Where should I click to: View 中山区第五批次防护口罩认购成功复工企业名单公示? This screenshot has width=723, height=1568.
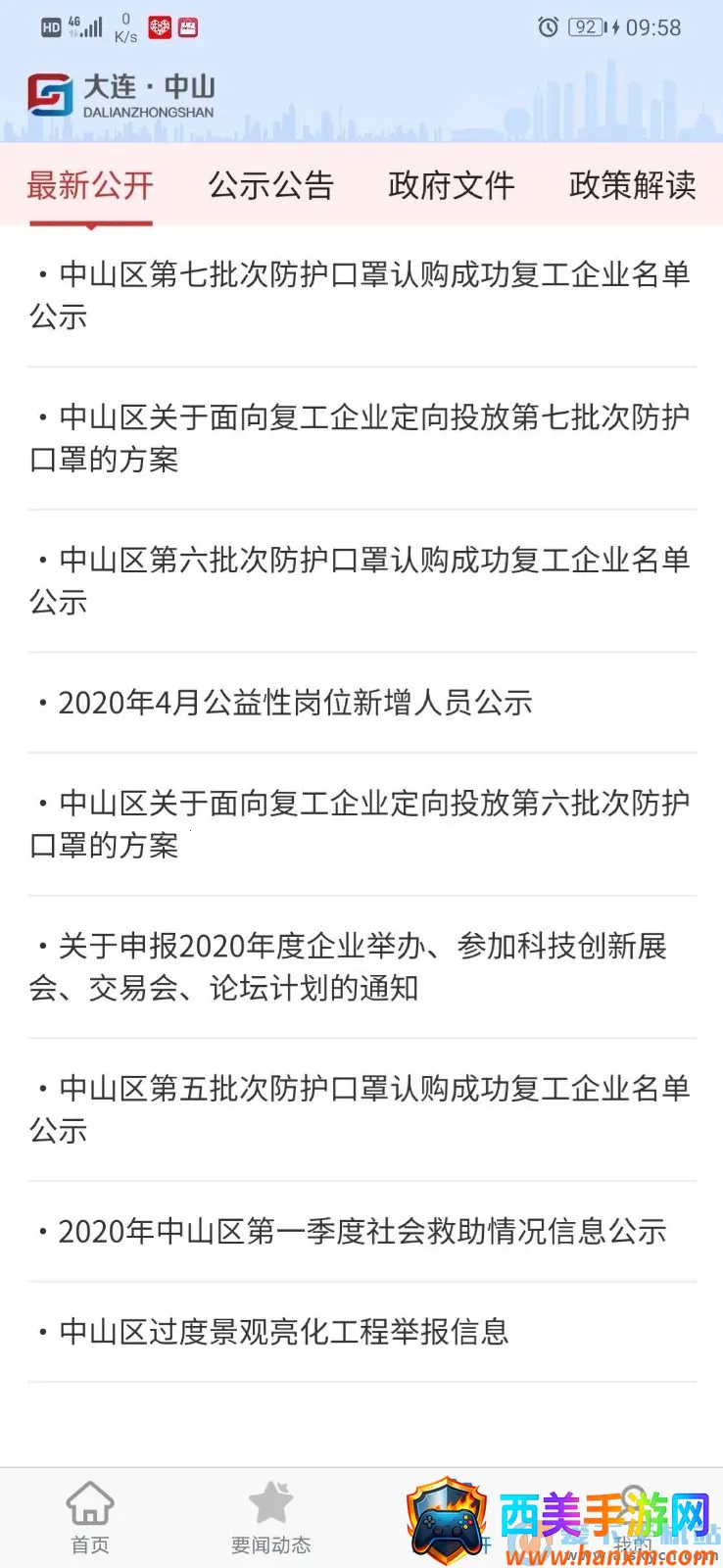pyautogui.click(x=361, y=1109)
